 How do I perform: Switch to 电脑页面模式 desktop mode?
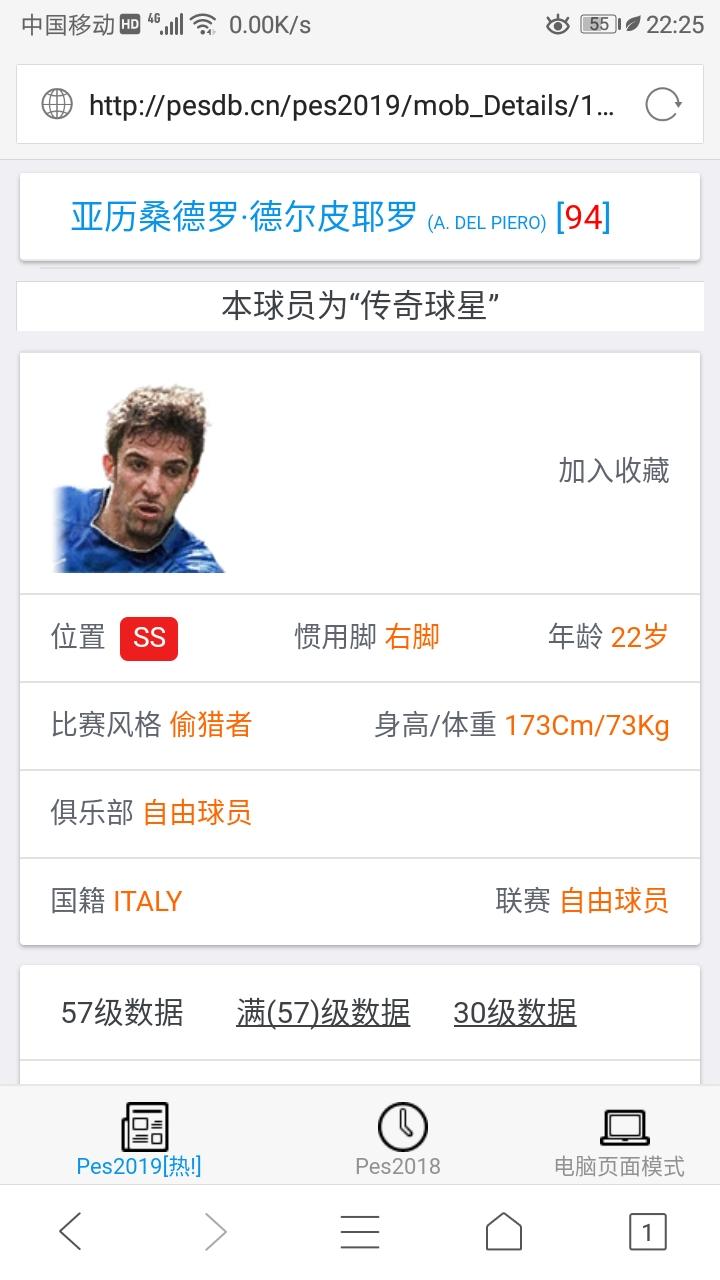[619, 1139]
